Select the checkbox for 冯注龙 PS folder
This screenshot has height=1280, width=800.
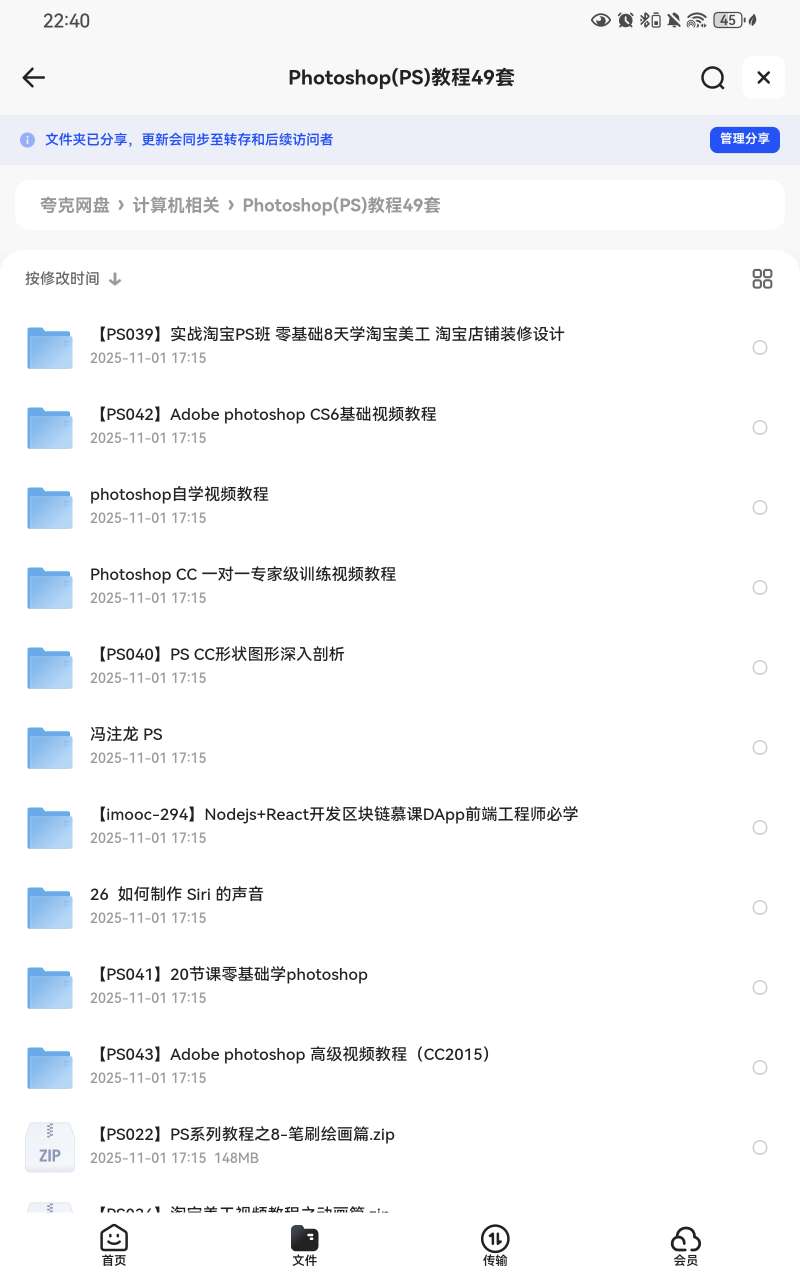coord(760,747)
